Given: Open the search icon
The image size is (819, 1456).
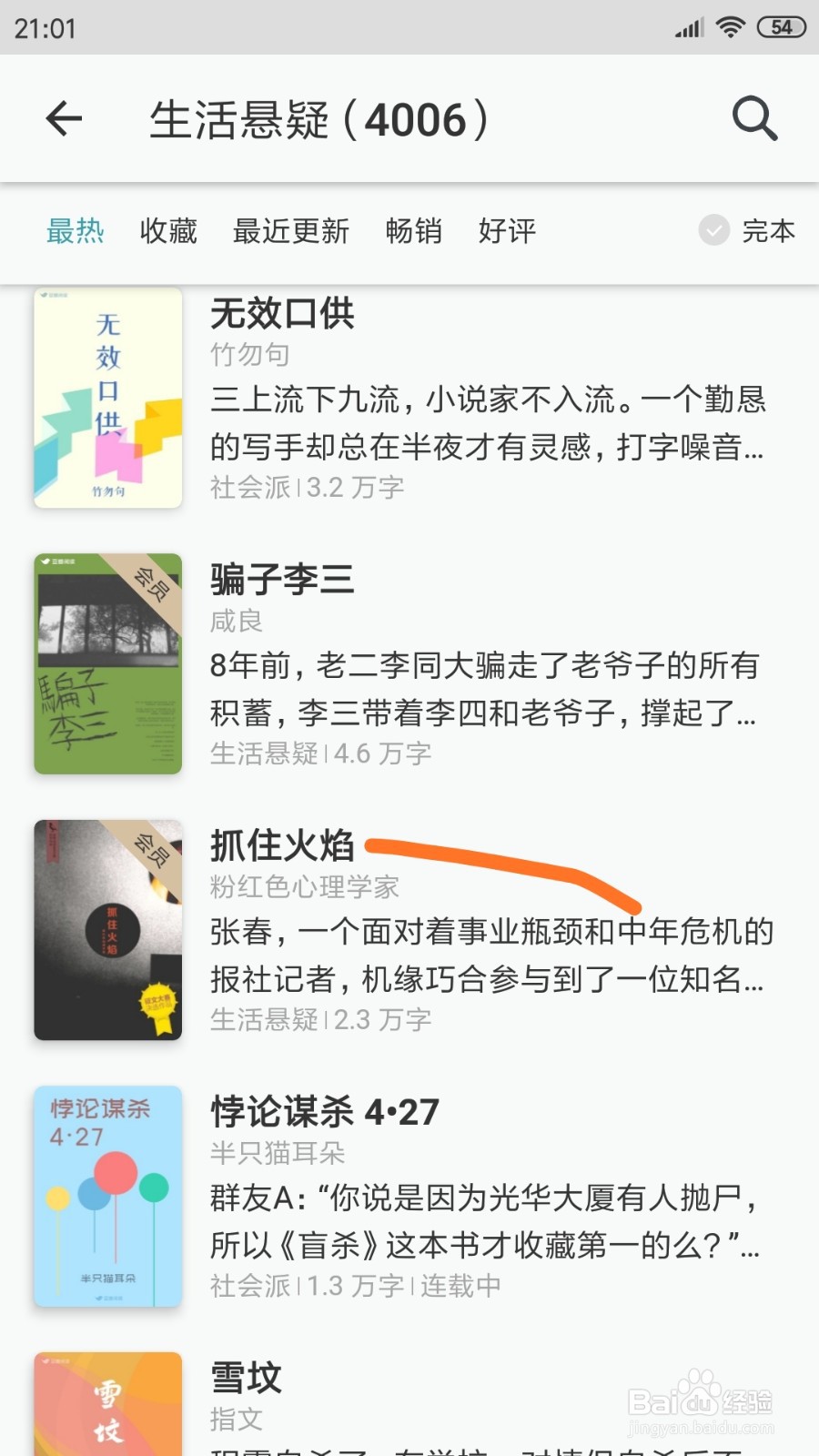Looking at the screenshot, I should (x=753, y=119).
